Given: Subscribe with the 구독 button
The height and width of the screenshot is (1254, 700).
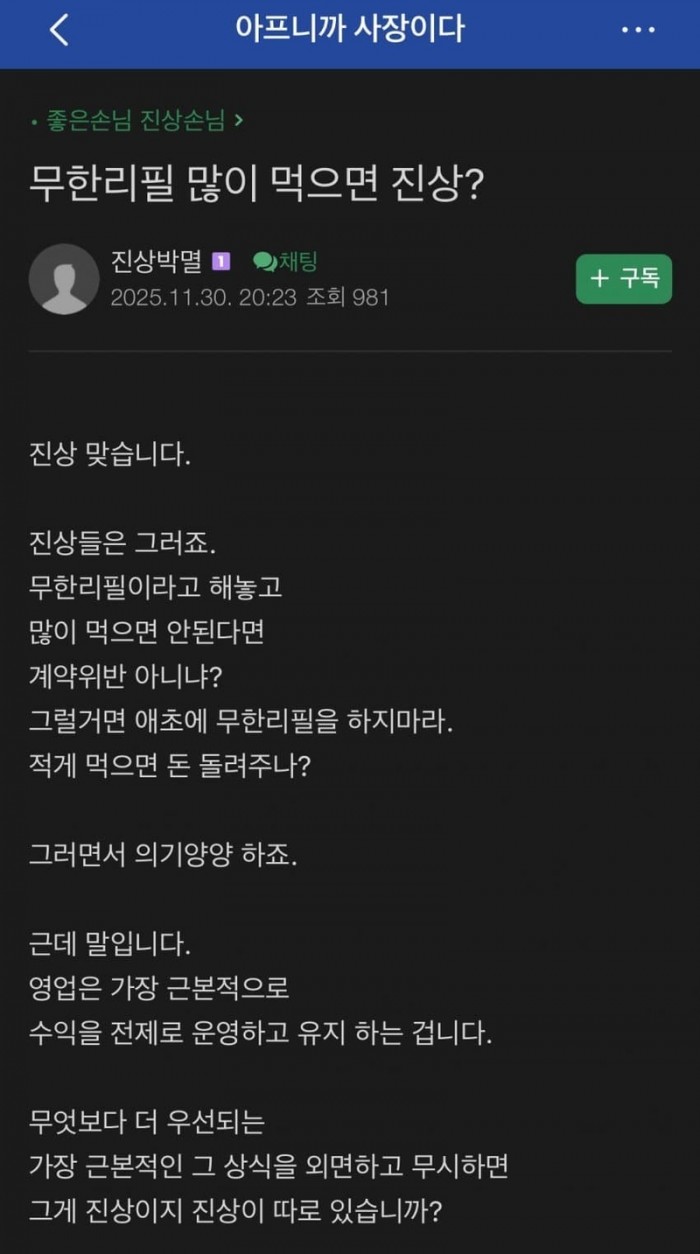Looking at the screenshot, I should click(x=623, y=279).
